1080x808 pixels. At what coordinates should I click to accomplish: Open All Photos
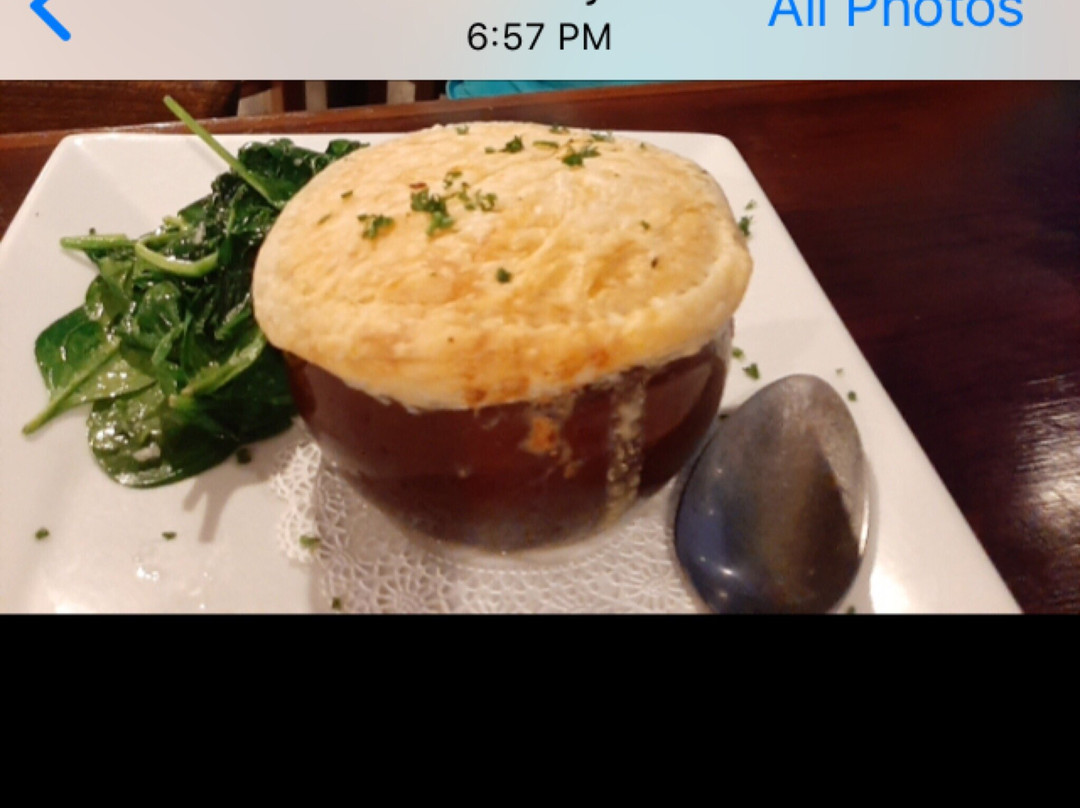tap(895, 15)
